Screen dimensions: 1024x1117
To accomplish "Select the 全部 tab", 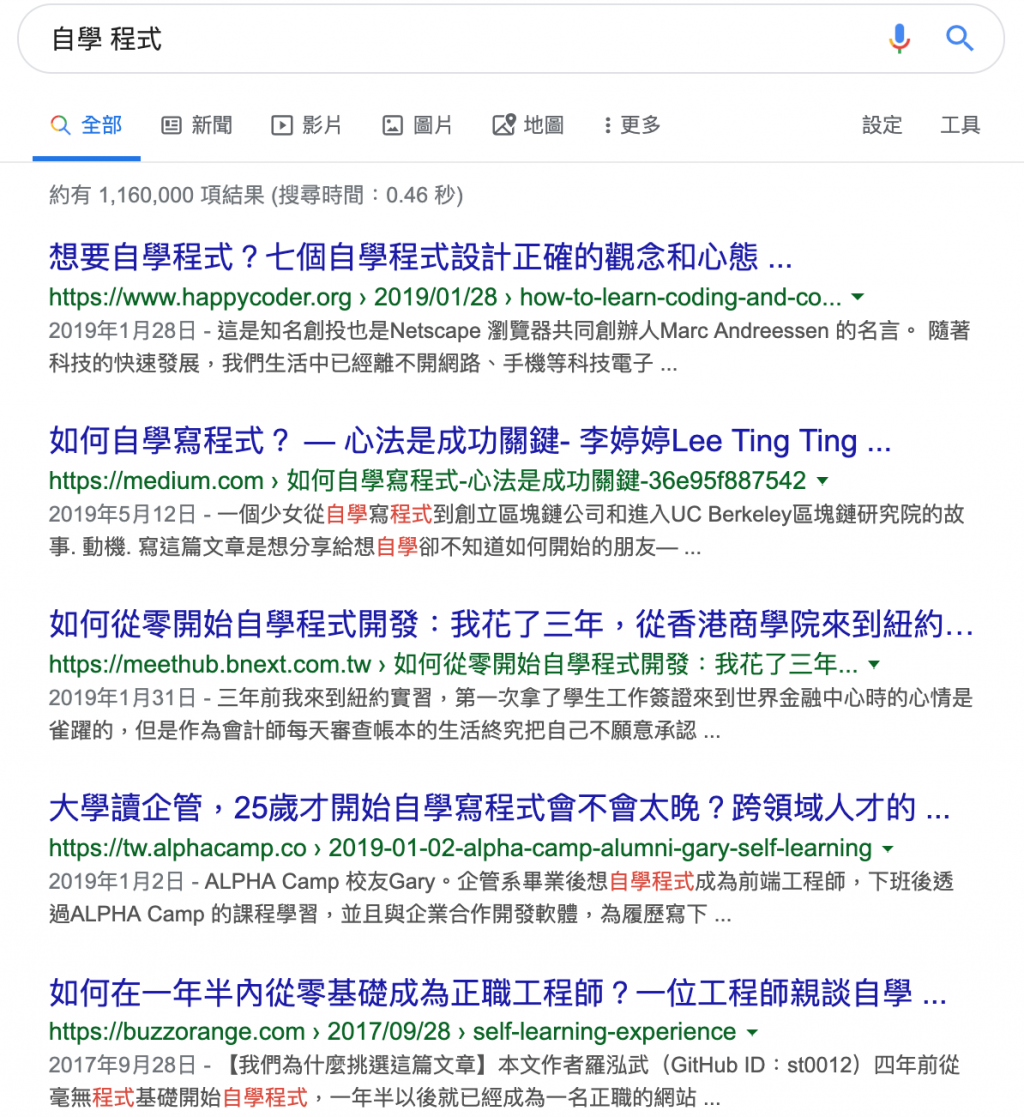I will tap(87, 125).
